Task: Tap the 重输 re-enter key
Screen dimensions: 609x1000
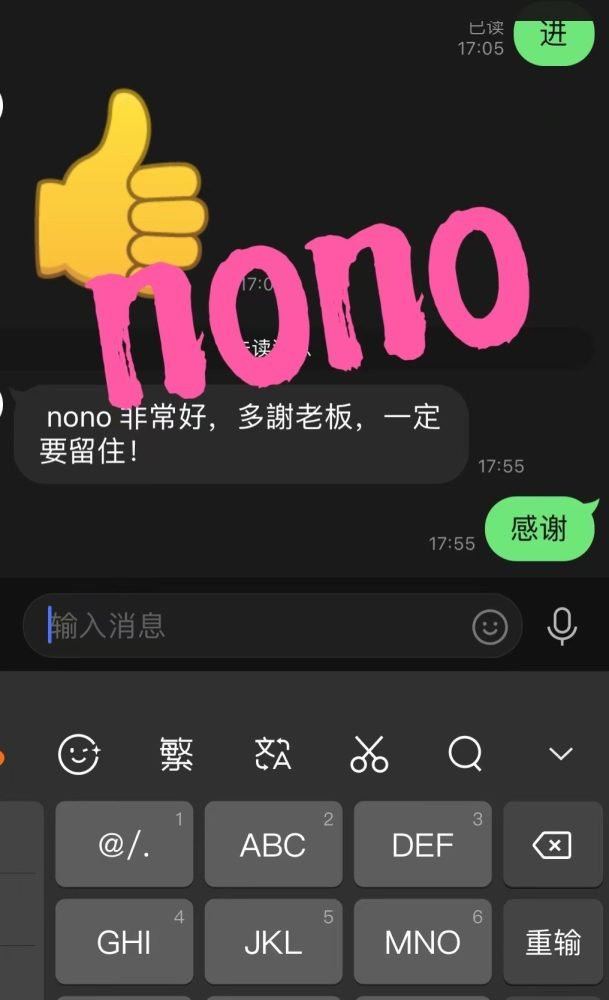Action: tap(553, 941)
